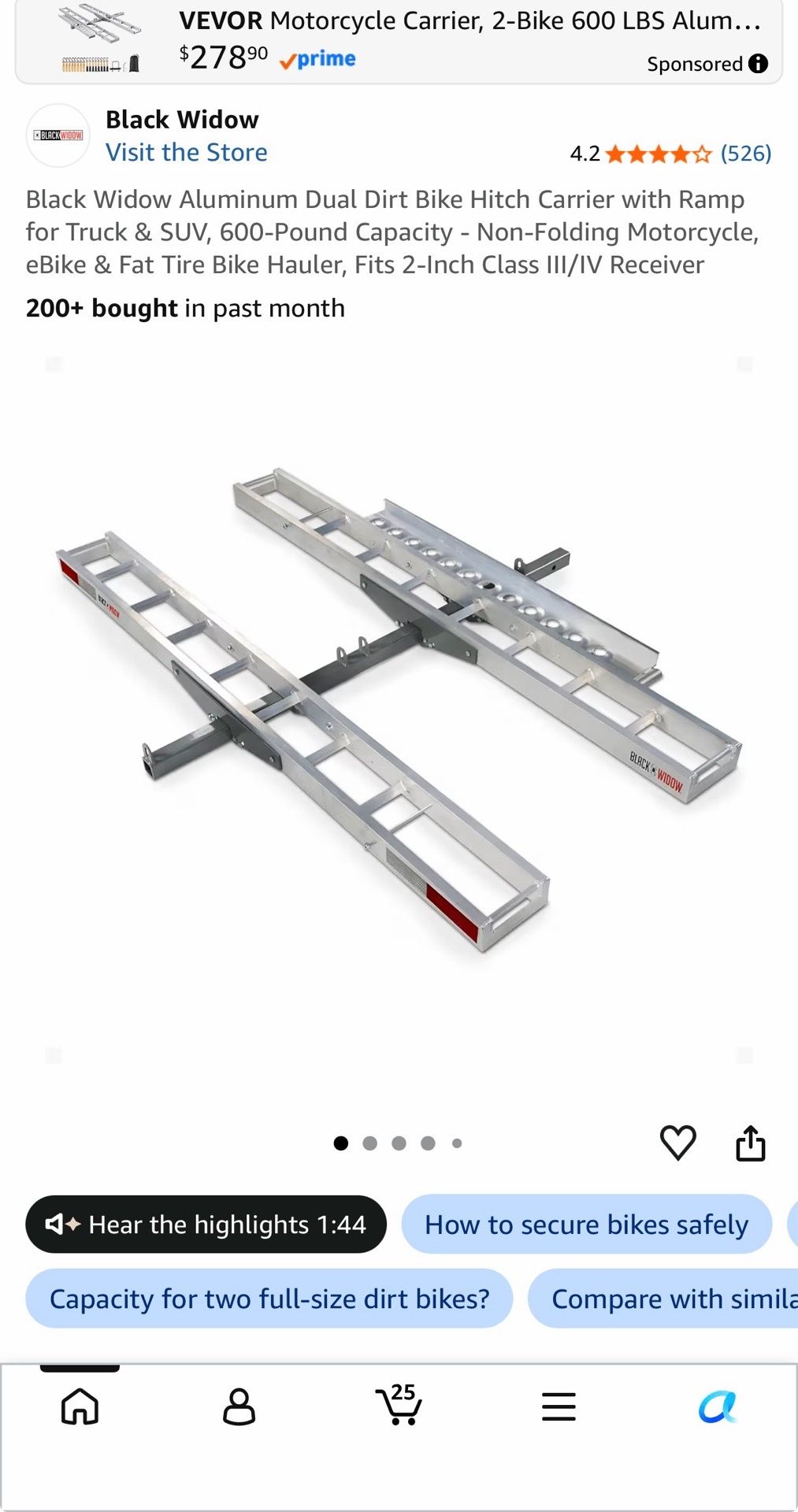Tap the Black Widow brand logo
The height and width of the screenshot is (1512, 798).
point(58,135)
